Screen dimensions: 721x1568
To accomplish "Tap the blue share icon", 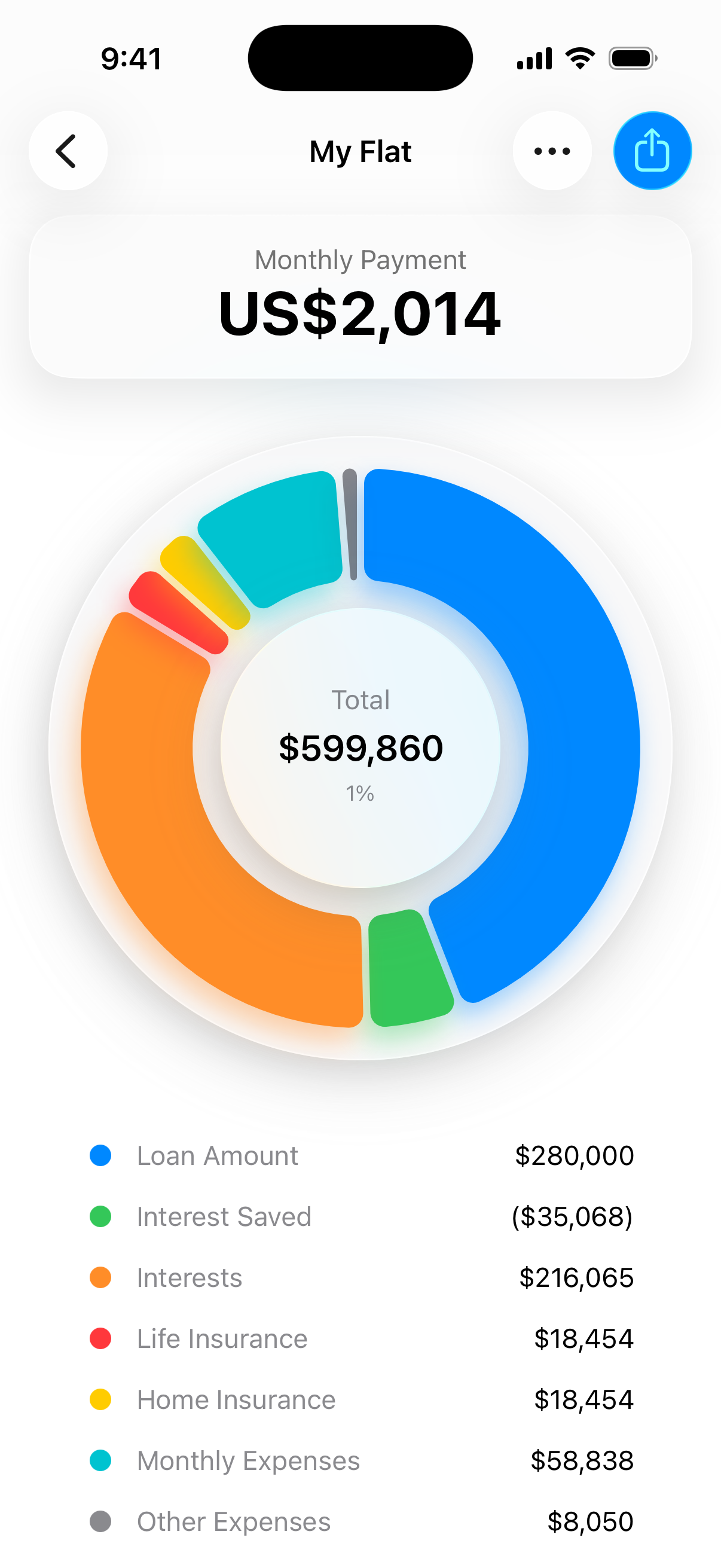I will (x=652, y=150).
